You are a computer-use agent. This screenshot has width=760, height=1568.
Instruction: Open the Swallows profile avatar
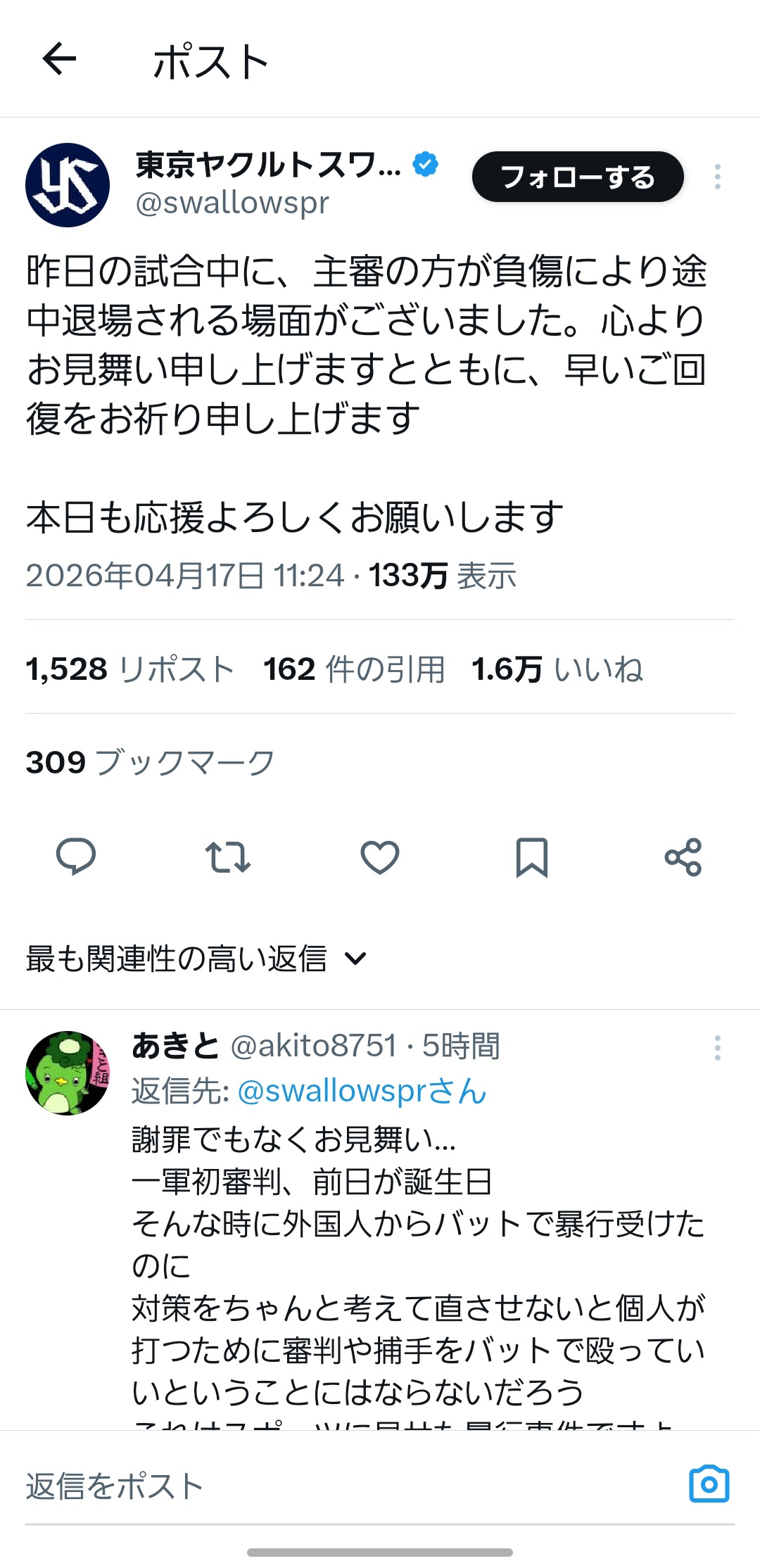point(68,185)
